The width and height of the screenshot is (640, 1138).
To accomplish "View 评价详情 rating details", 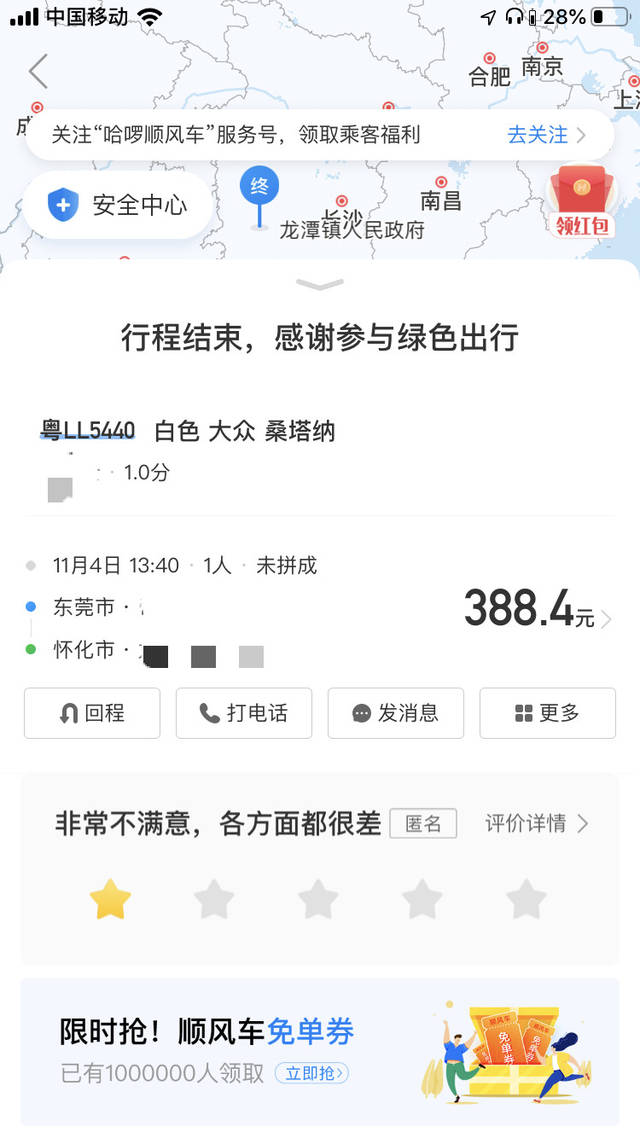I will (536, 823).
